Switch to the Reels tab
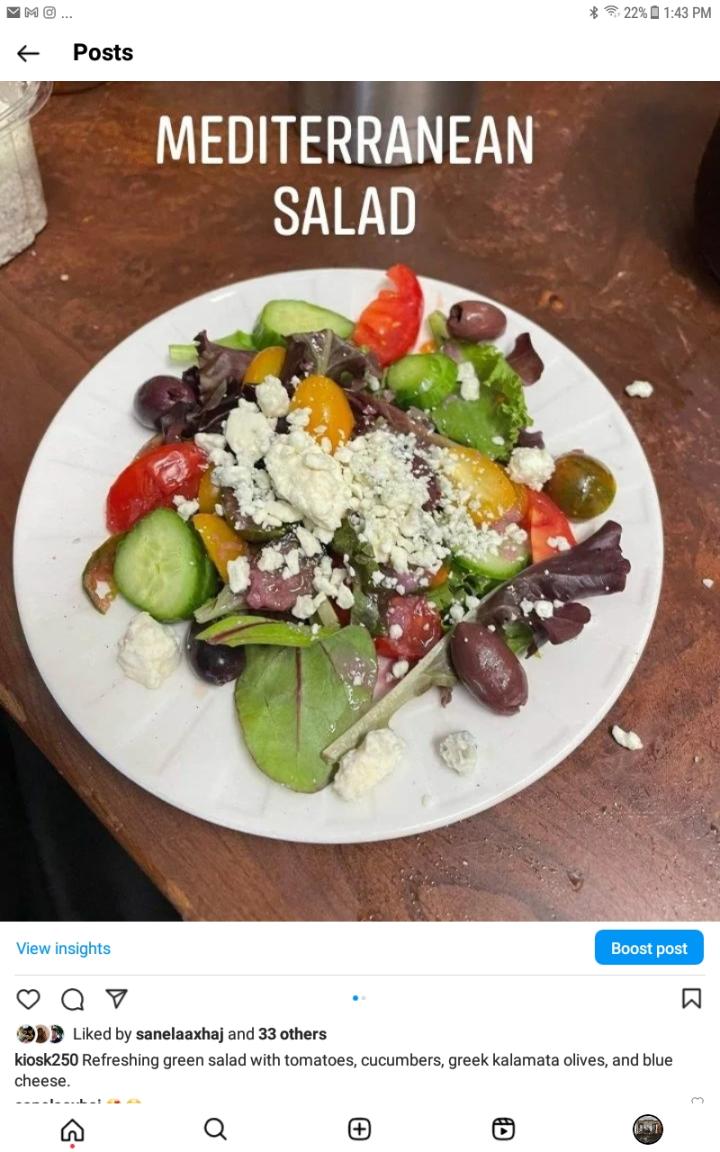The width and height of the screenshot is (720, 1152). (503, 1129)
